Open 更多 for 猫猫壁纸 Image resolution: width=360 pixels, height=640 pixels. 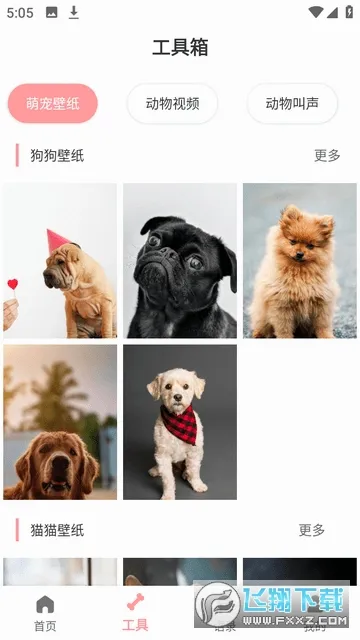[x=312, y=530]
